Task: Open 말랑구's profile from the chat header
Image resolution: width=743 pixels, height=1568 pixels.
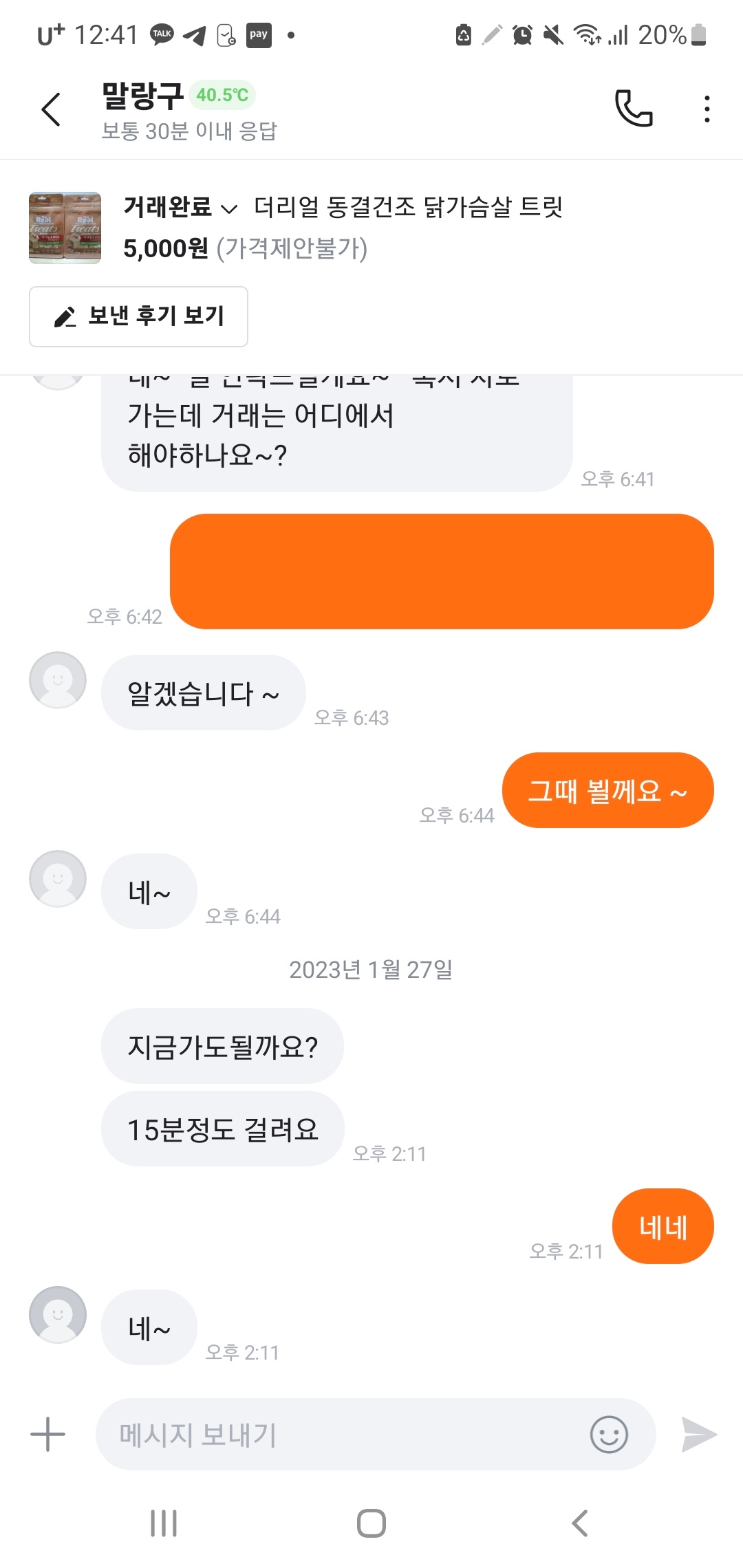Action: coord(142,96)
